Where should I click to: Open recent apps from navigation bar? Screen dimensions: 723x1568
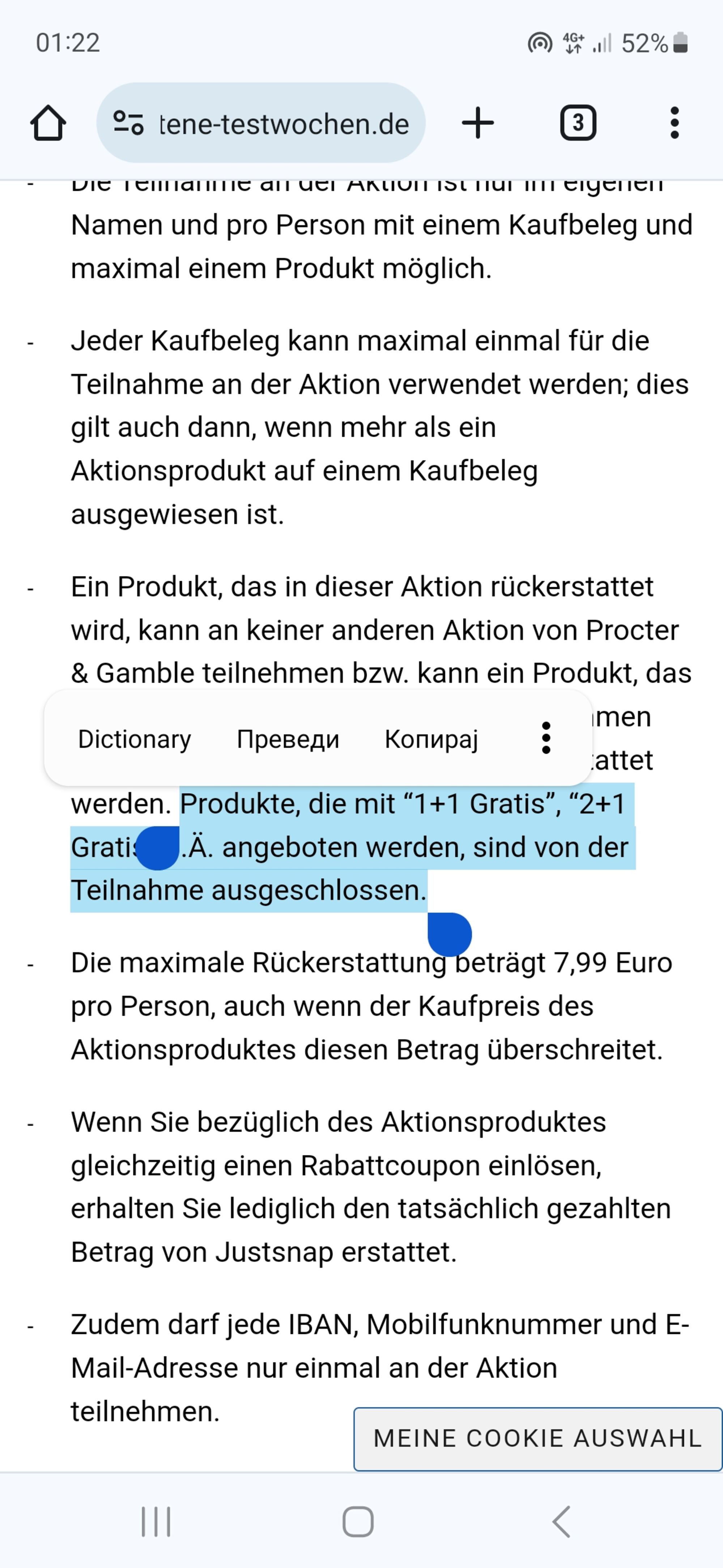[x=156, y=1522]
